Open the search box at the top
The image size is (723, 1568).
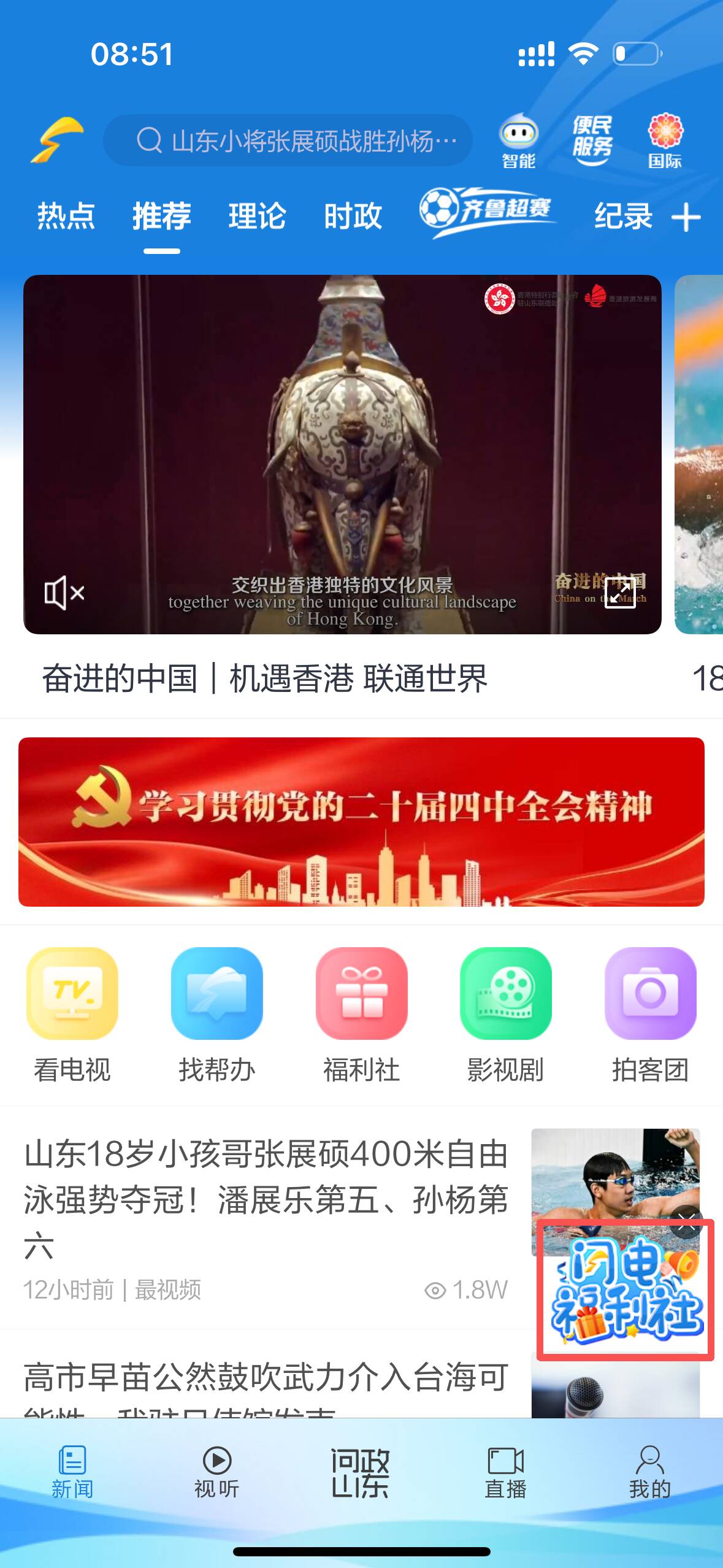[288, 140]
